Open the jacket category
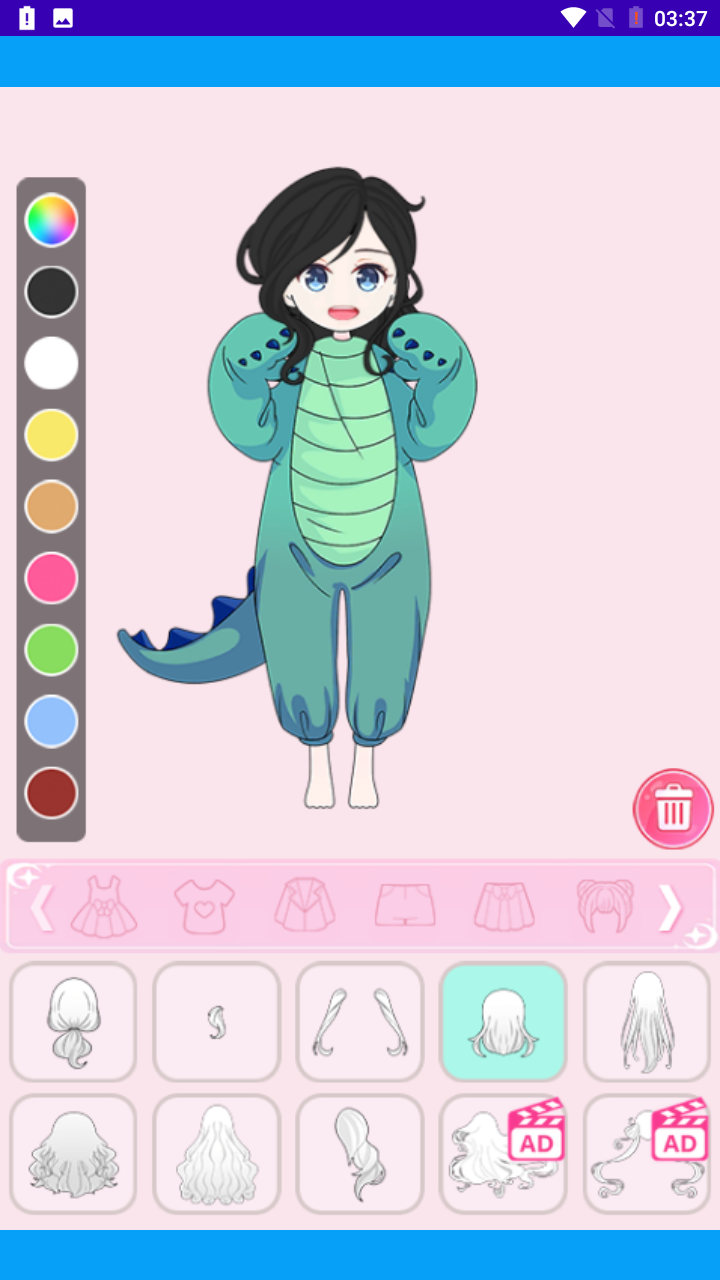The height and width of the screenshot is (1280, 720). point(305,906)
